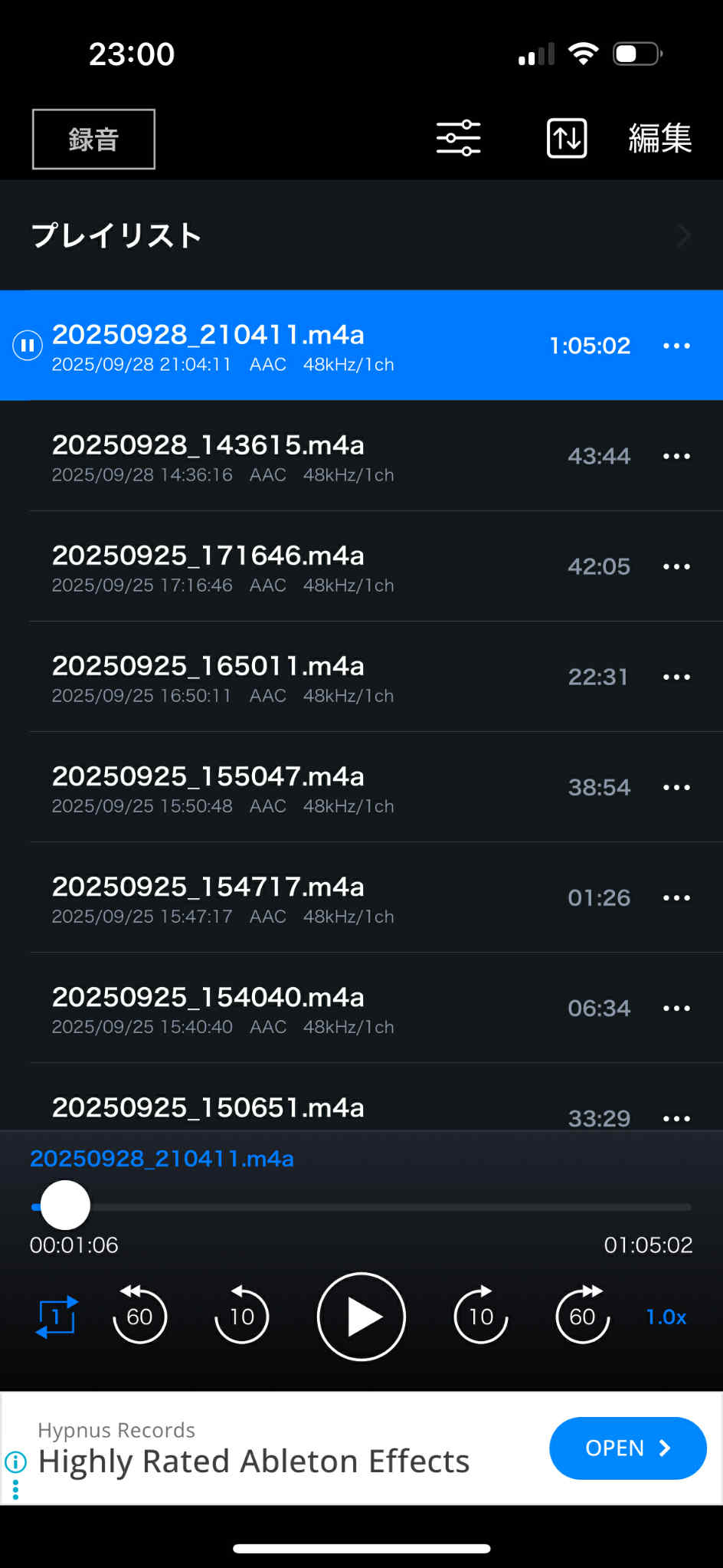Tap the 録音 record button
Viewport: 723px width, 1568px height.
pos(93,139)
